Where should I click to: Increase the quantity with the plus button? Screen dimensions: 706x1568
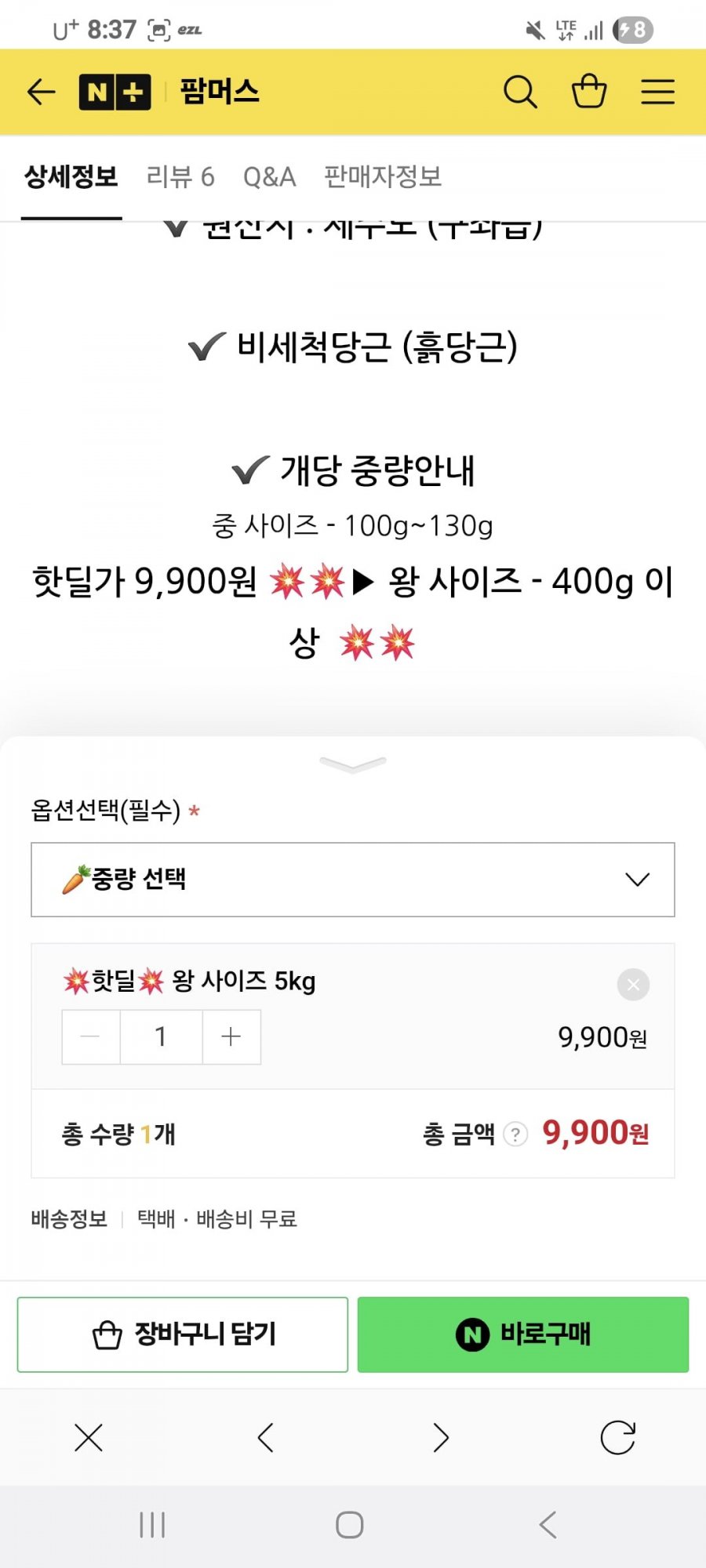click(x=231, y=1037)
